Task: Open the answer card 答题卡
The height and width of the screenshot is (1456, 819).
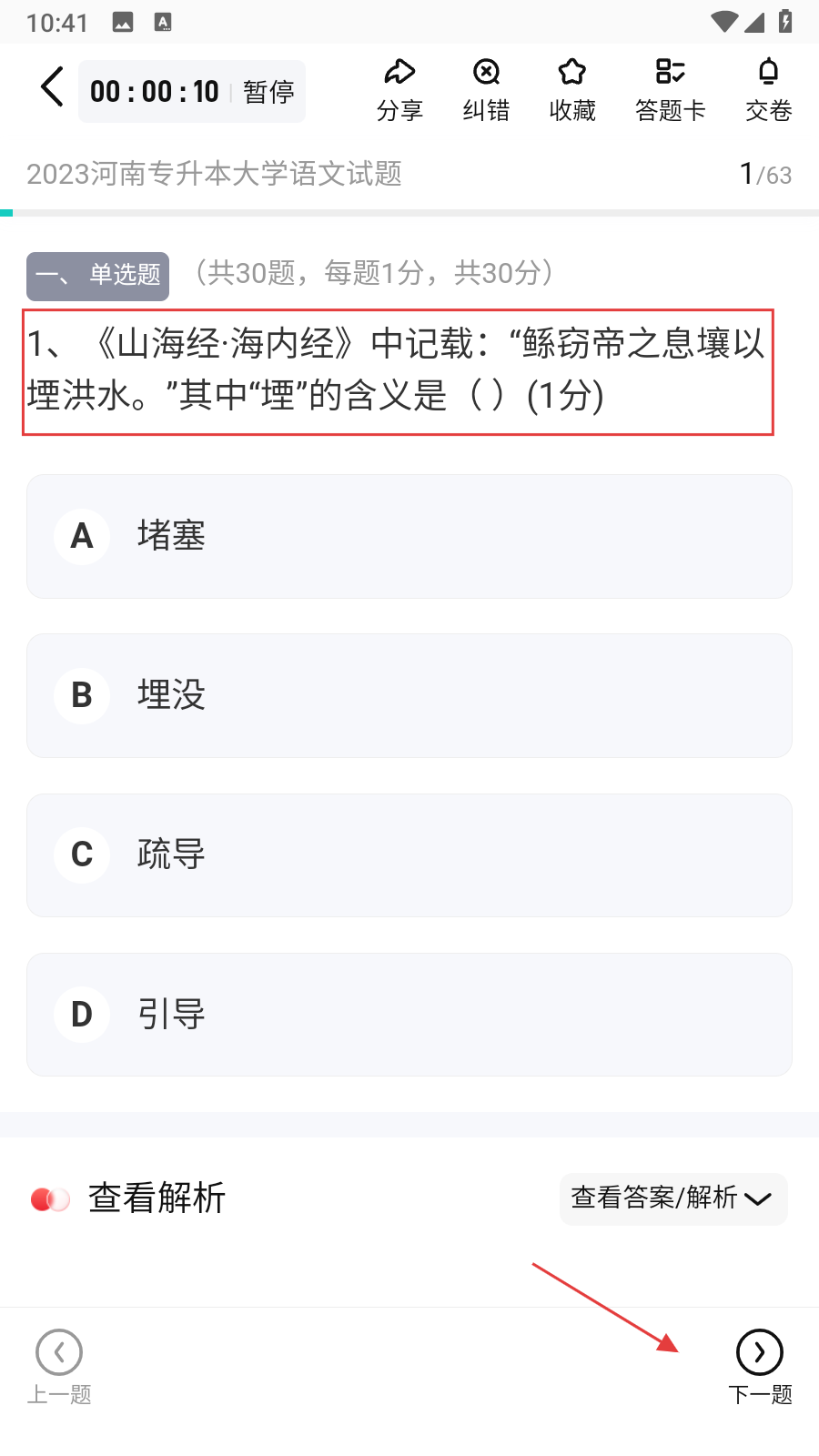Action: click(x=671, y=90)
